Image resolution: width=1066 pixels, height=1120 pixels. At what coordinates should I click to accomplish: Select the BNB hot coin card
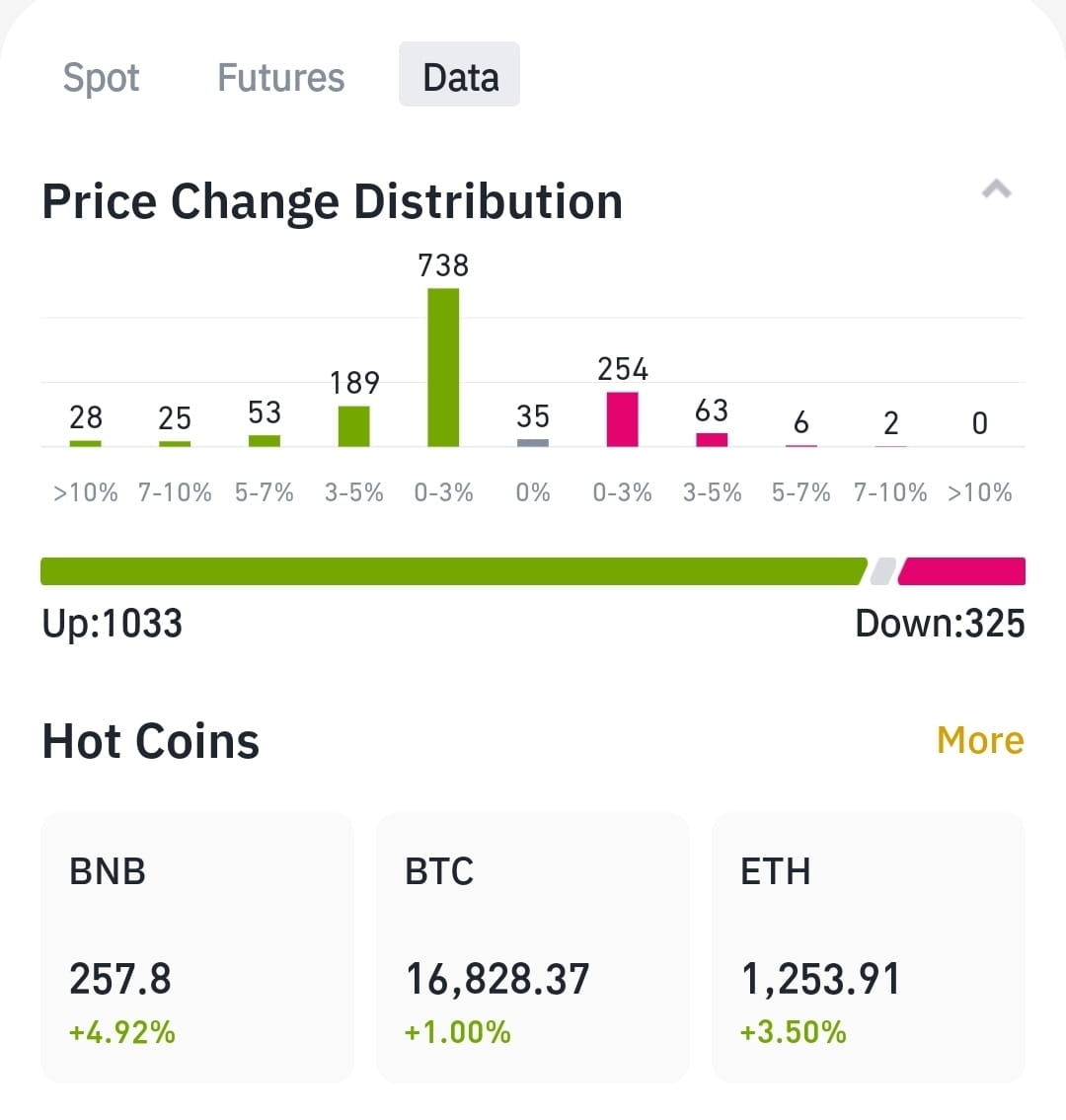click(x=196, y=947)
